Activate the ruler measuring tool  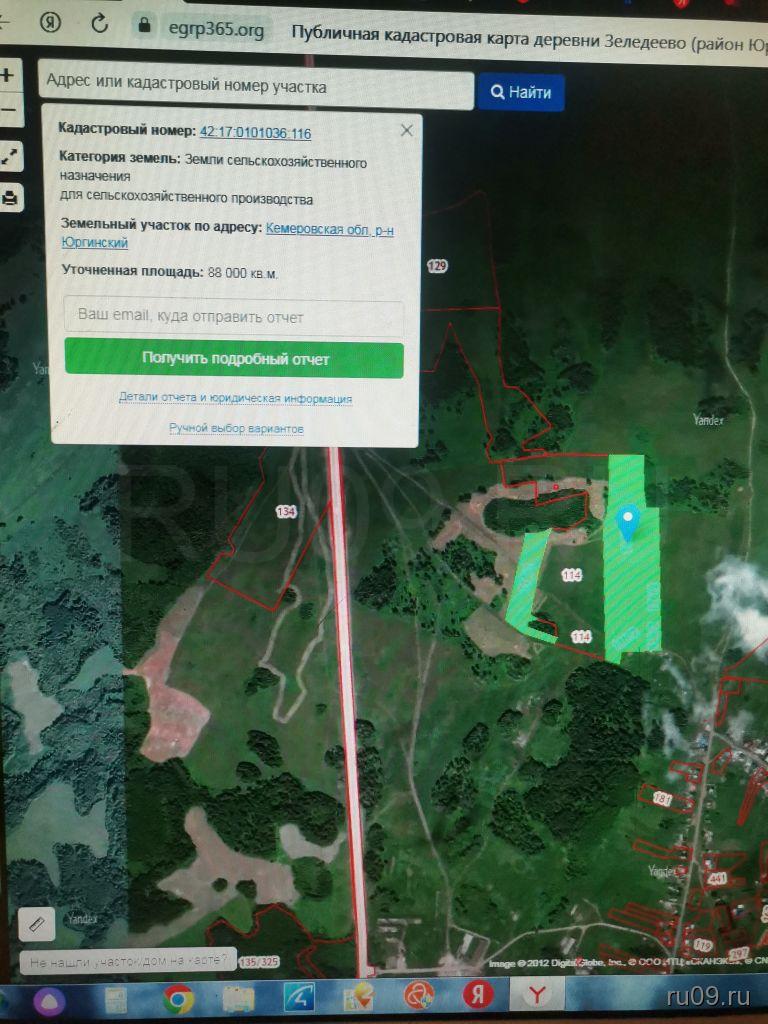tap(37, 923)
